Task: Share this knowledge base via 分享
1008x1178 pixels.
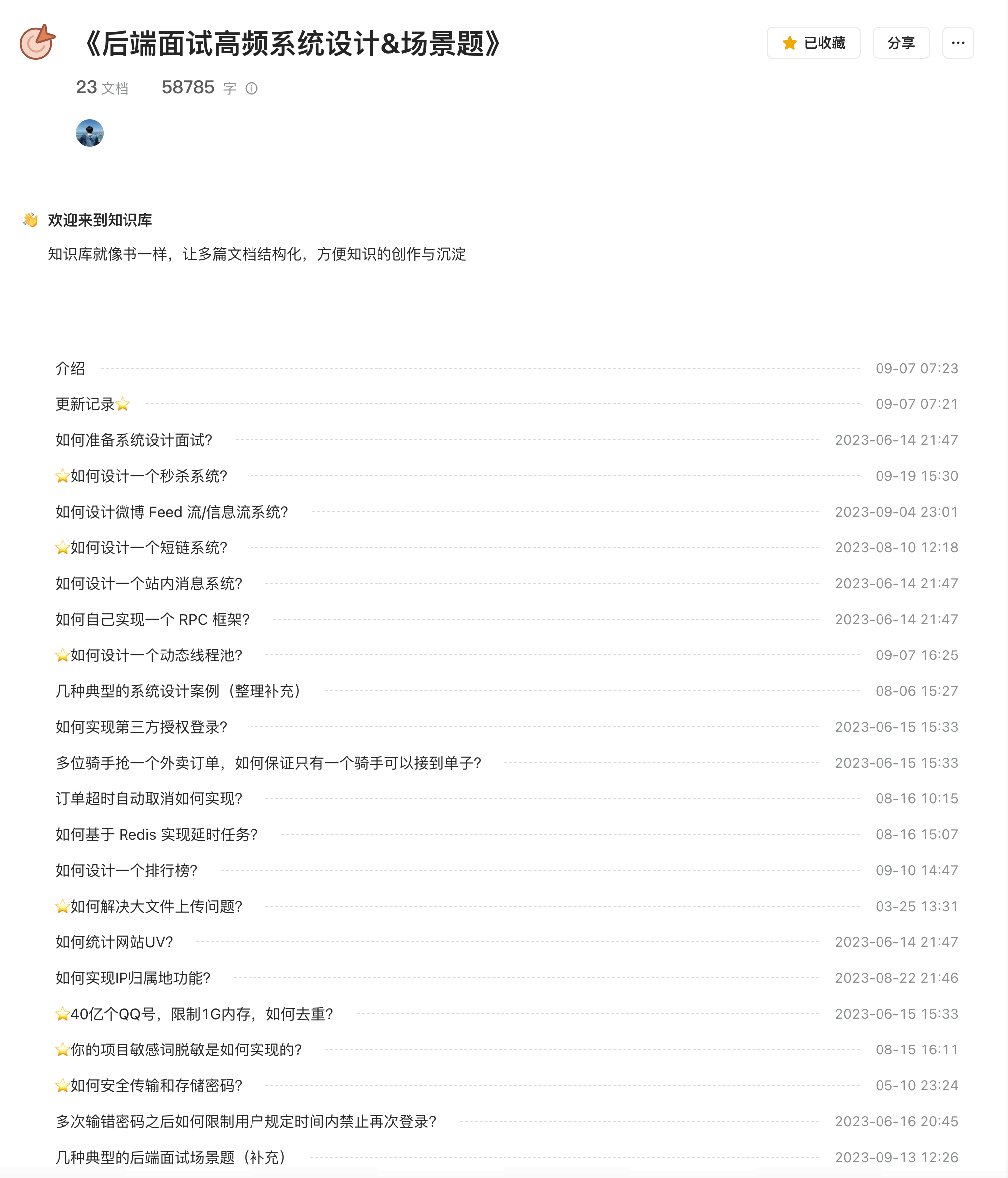Action: 900,43
